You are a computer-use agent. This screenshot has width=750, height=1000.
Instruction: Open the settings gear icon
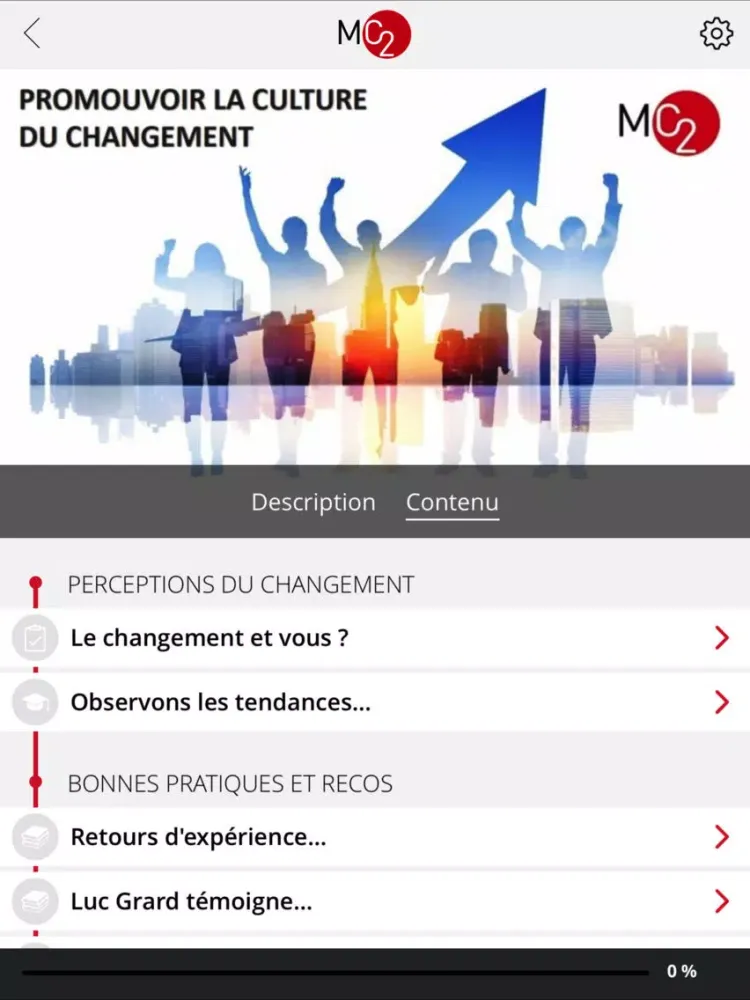coord(716,34)
